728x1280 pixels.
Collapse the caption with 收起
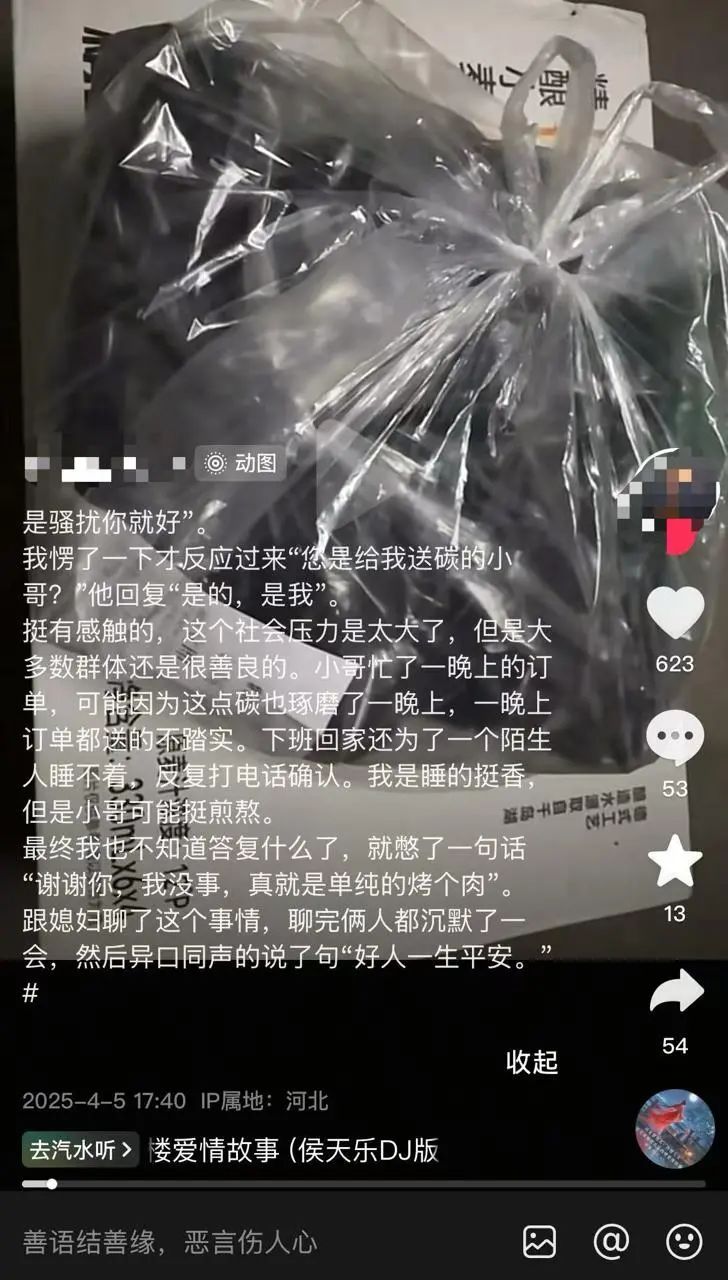(x=532, y=1061)
